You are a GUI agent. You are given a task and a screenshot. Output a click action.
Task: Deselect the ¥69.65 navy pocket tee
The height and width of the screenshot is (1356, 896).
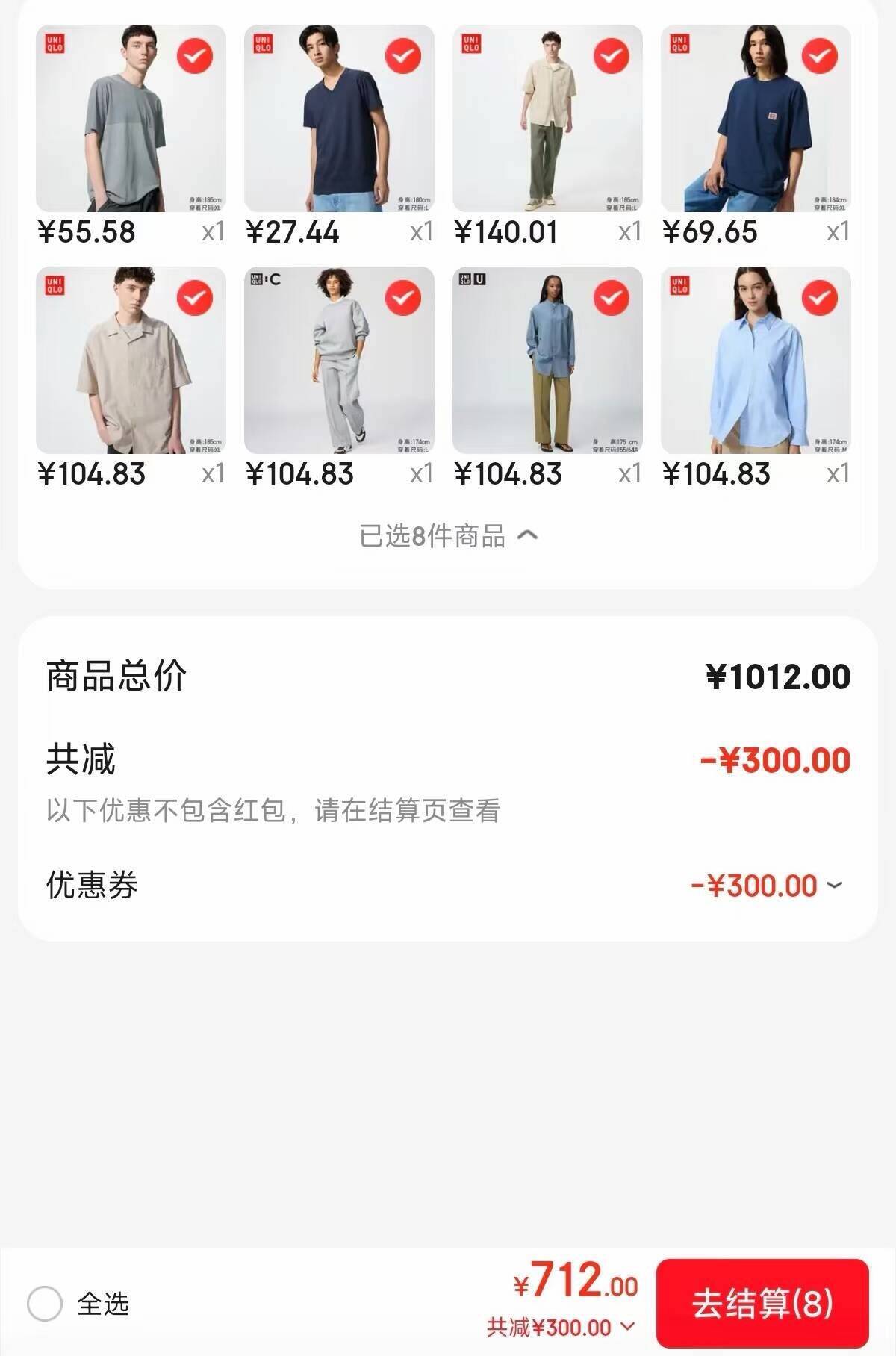(820, 56)
